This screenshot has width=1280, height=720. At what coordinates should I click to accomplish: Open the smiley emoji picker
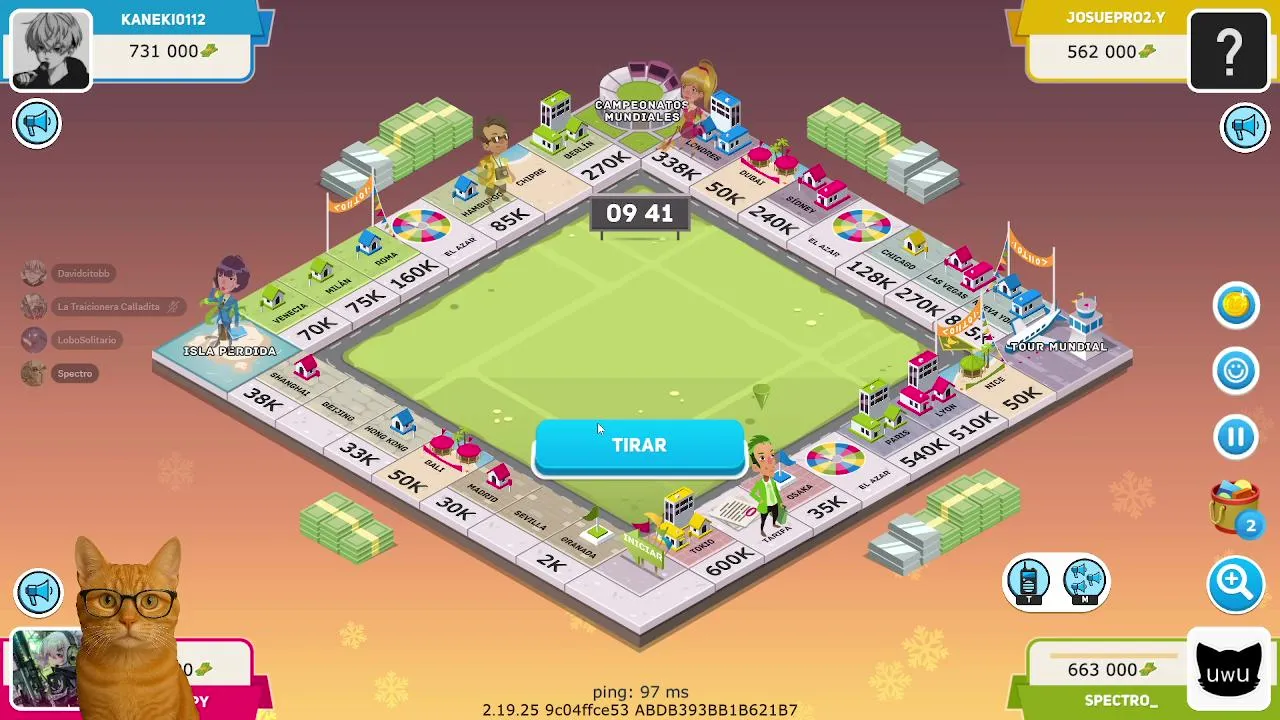[x=1236, y=371]
